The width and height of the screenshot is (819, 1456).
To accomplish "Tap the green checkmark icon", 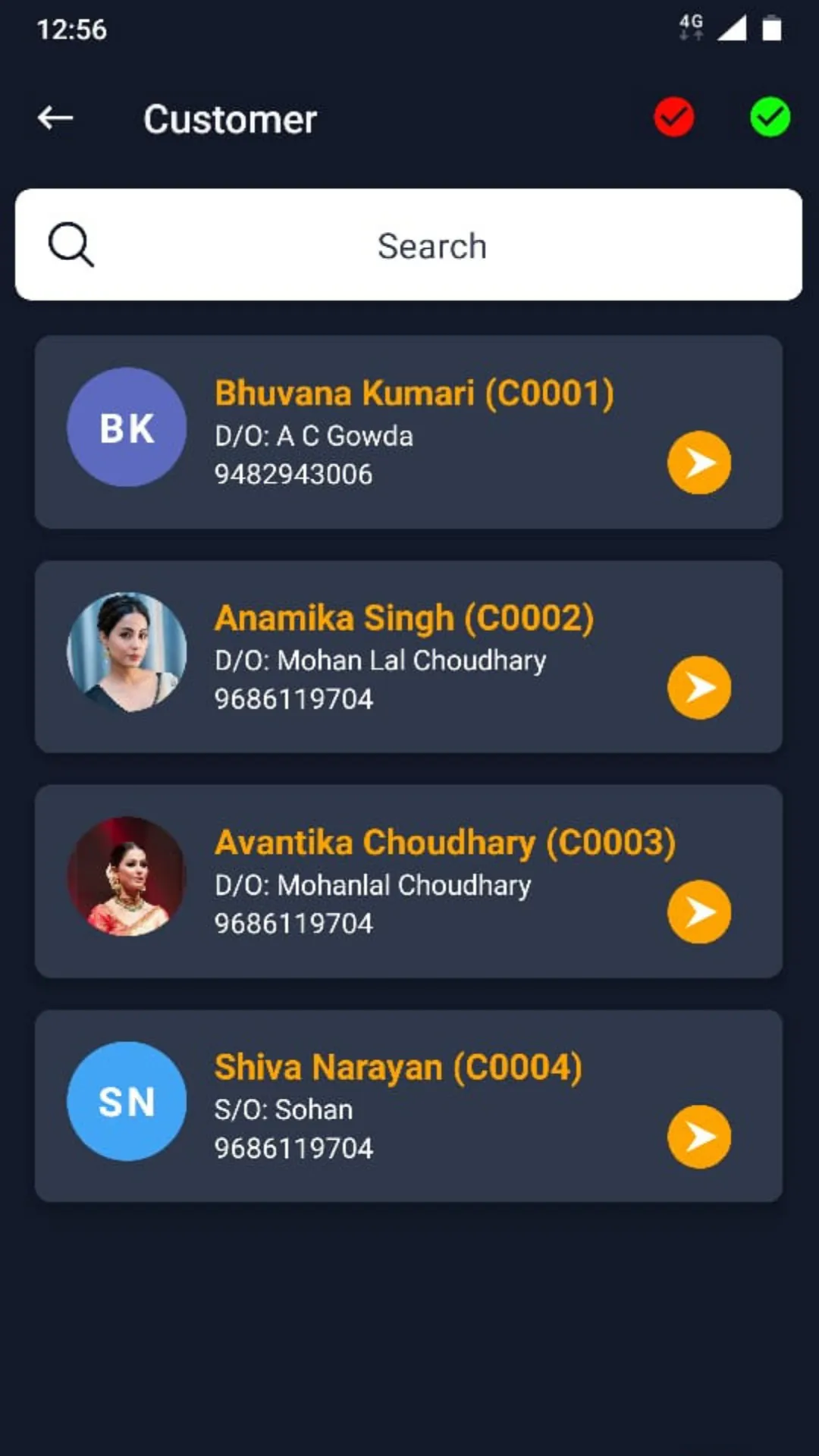I will point(770,118).
